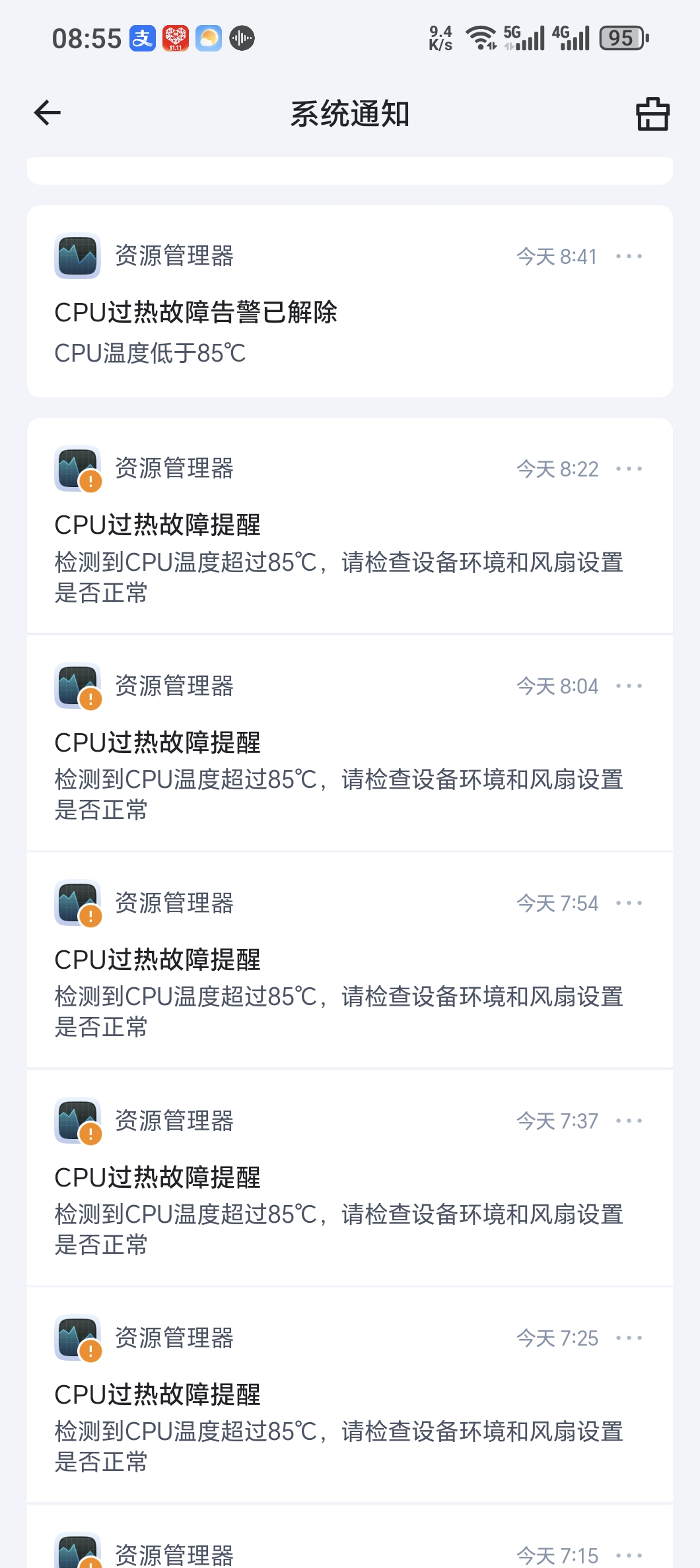
Task: Open more options for the 今天 8:41 notification
Action: click(629, 256)
